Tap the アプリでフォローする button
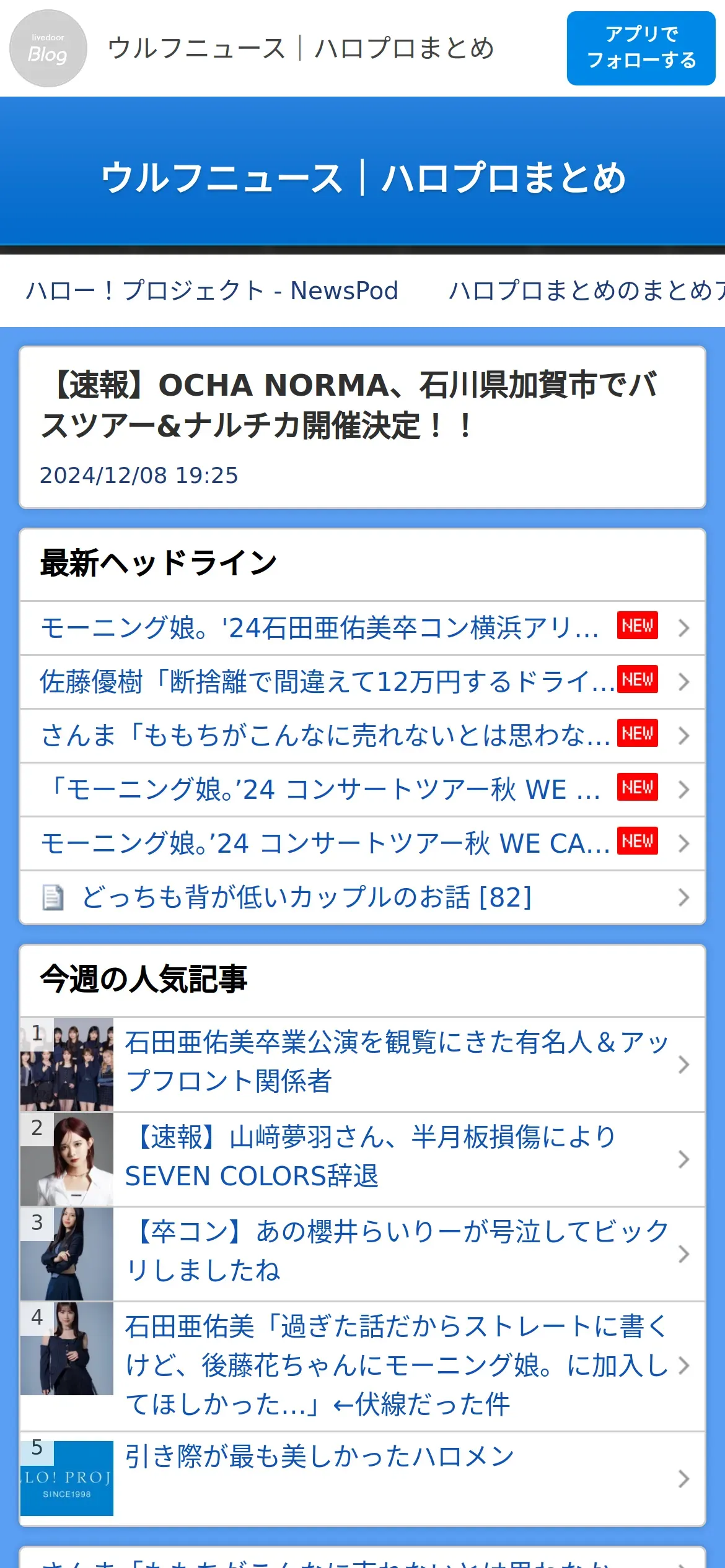This screenshot has height=1568, width=725. coord(641,48)
